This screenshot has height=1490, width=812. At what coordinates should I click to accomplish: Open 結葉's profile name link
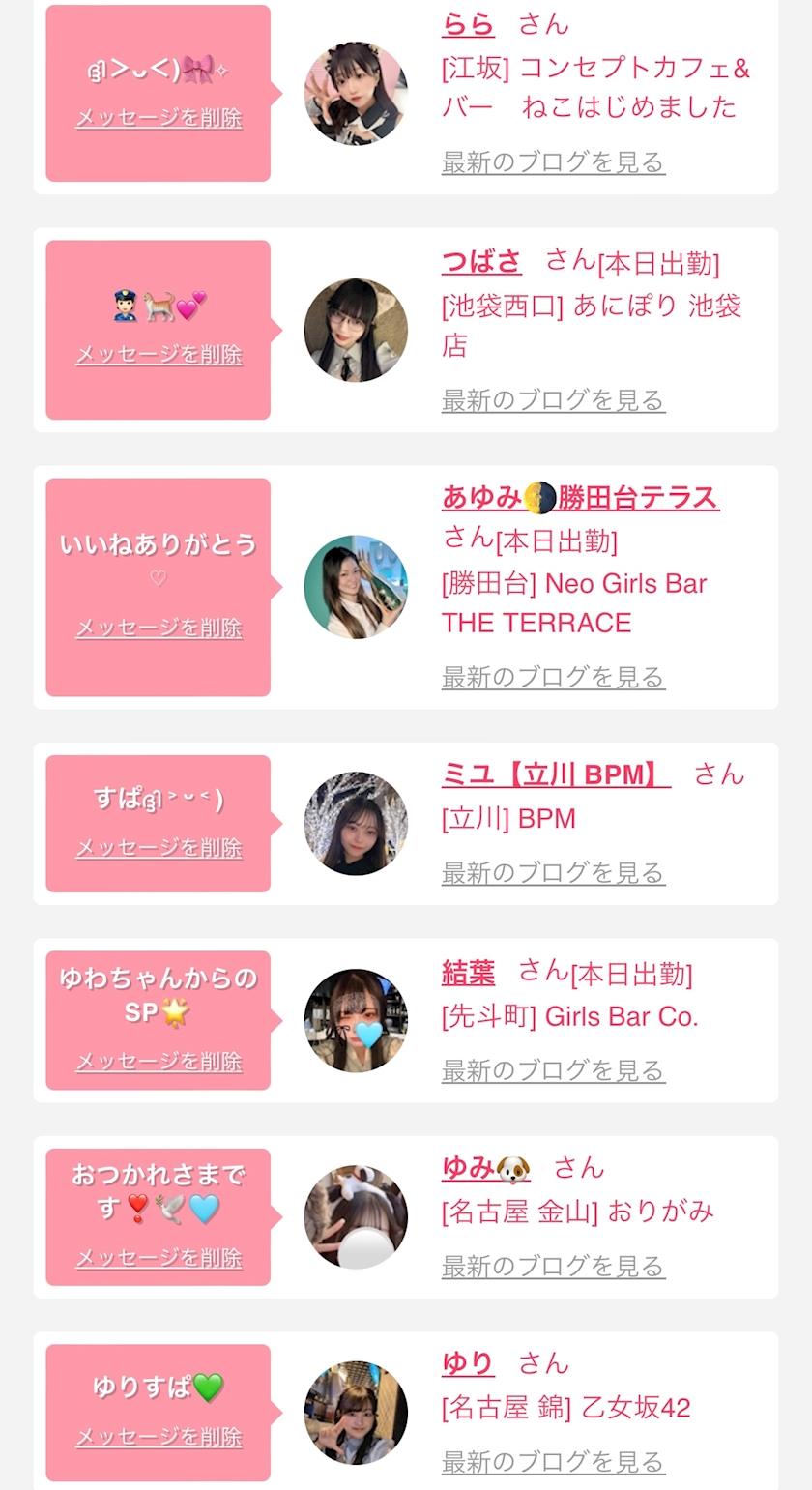[468, 973]
